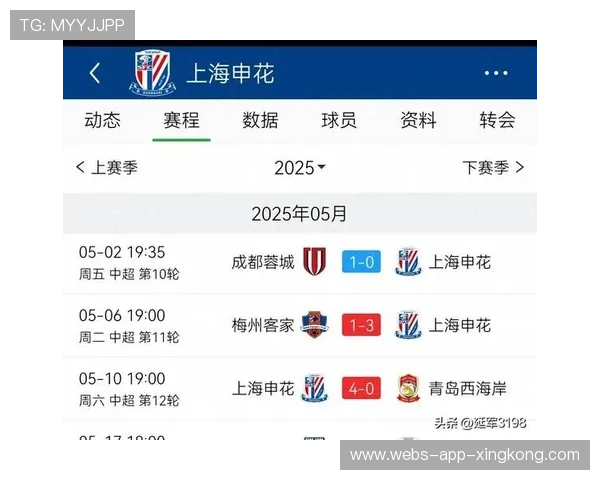Open the 数据 tab

[260, 120]
